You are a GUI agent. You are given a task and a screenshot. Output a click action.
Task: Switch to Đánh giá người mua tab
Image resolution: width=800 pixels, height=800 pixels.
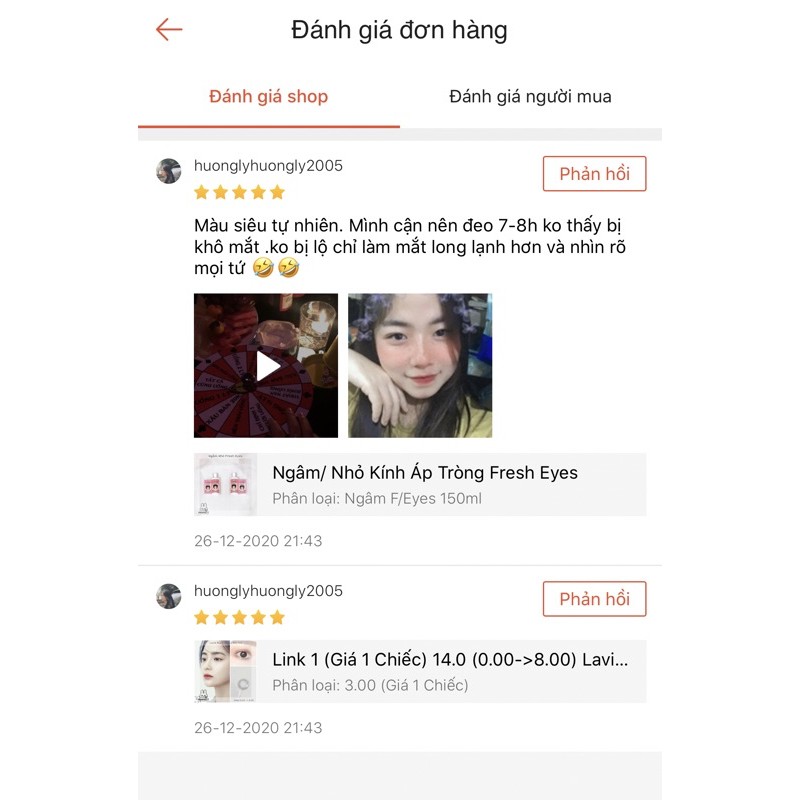530,97
